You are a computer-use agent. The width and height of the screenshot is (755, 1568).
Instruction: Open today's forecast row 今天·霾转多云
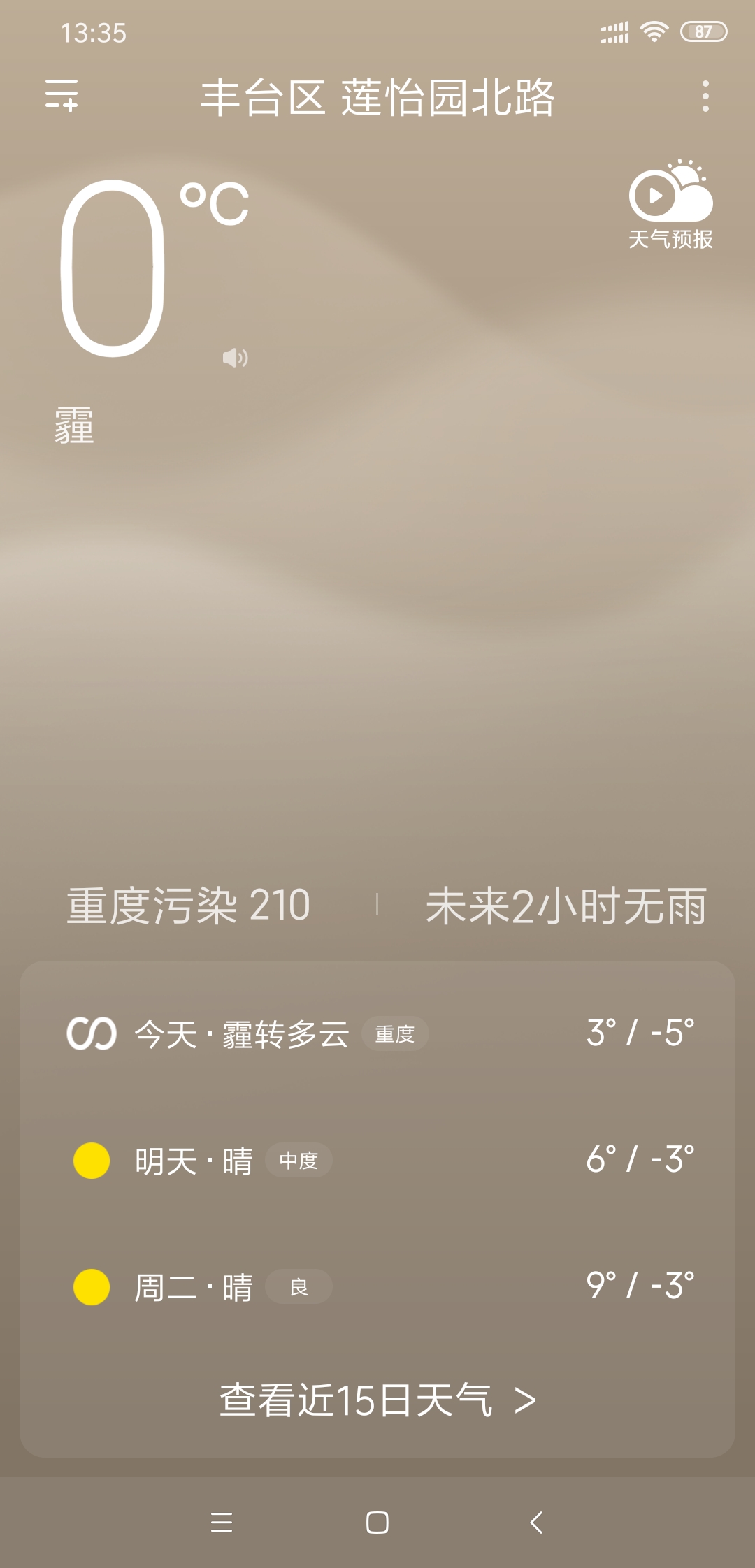[x=377, y=1033]
